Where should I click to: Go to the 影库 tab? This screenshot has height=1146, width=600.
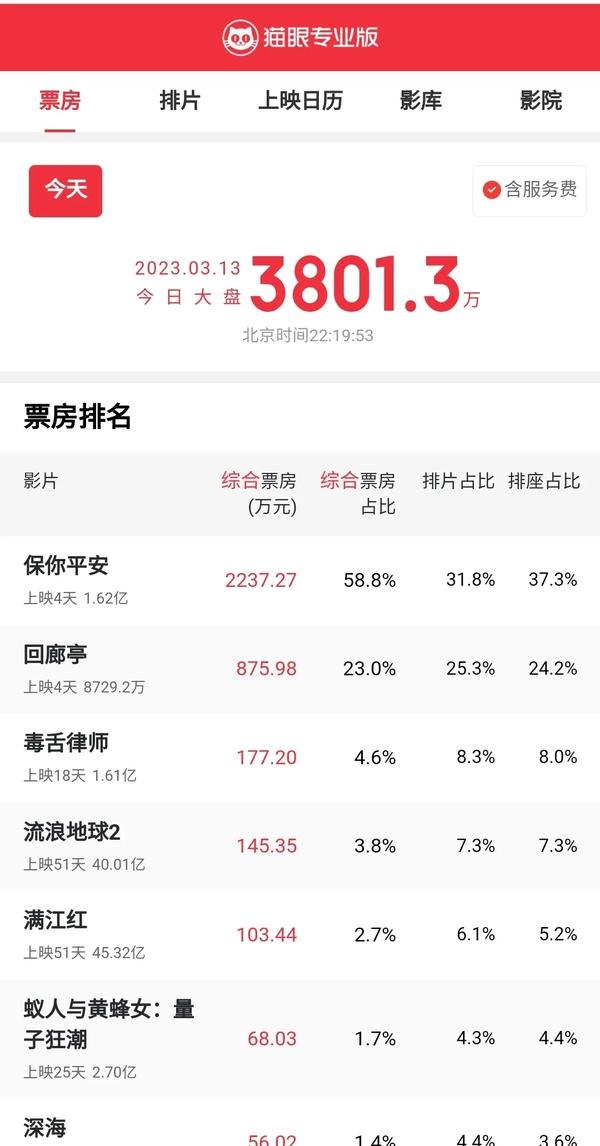(x=420, y=101)
